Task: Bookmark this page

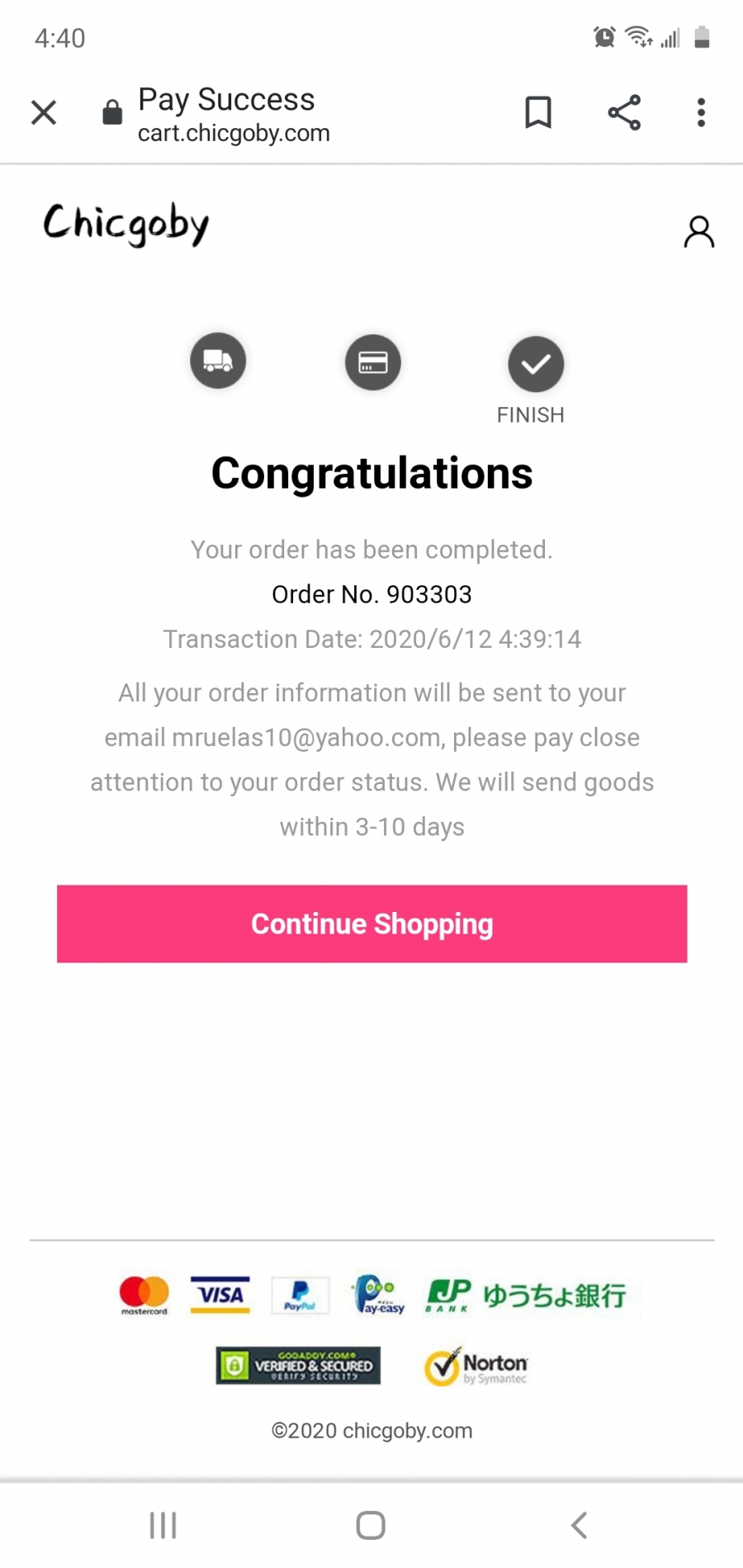Action: (538, 112)
